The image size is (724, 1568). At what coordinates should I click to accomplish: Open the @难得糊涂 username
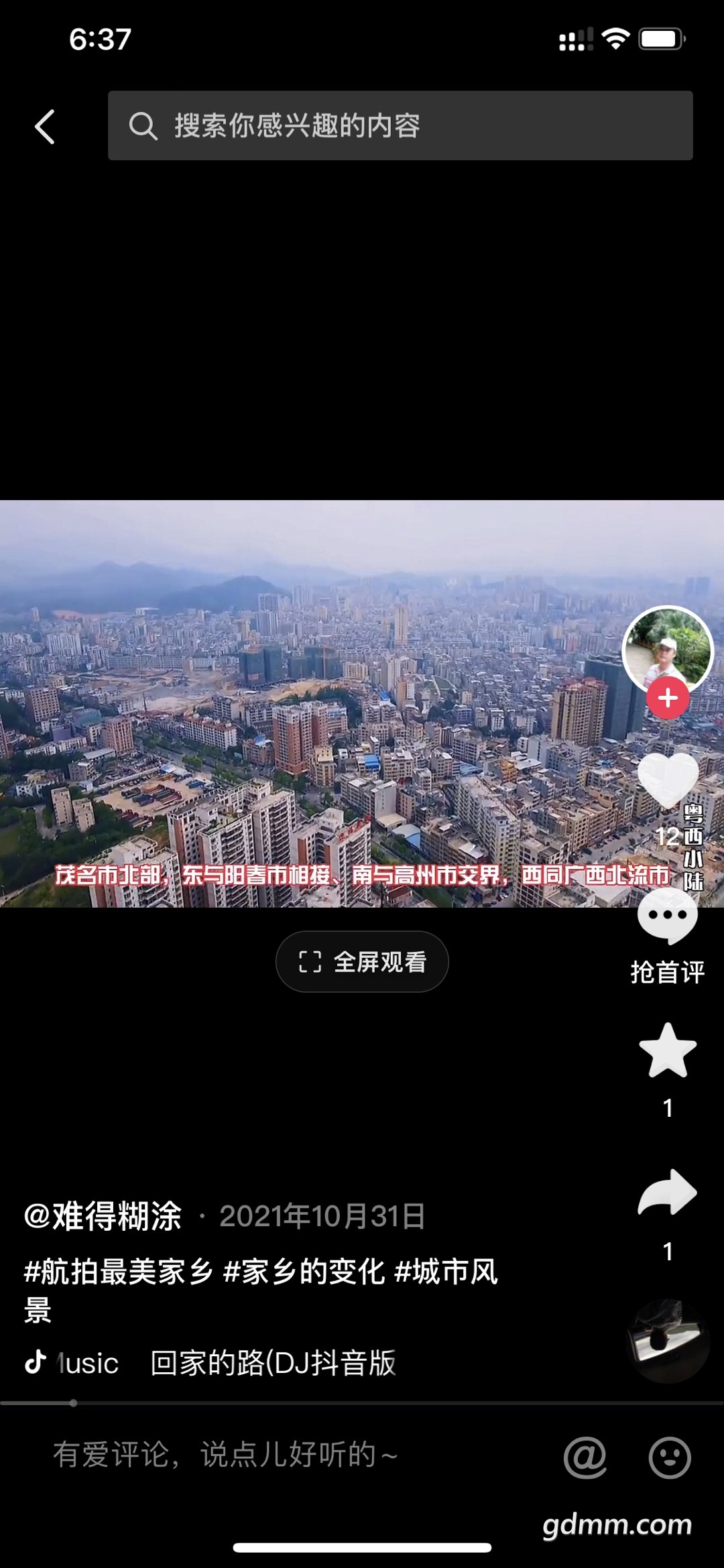pyautogui.click(x=103, y=1216)
